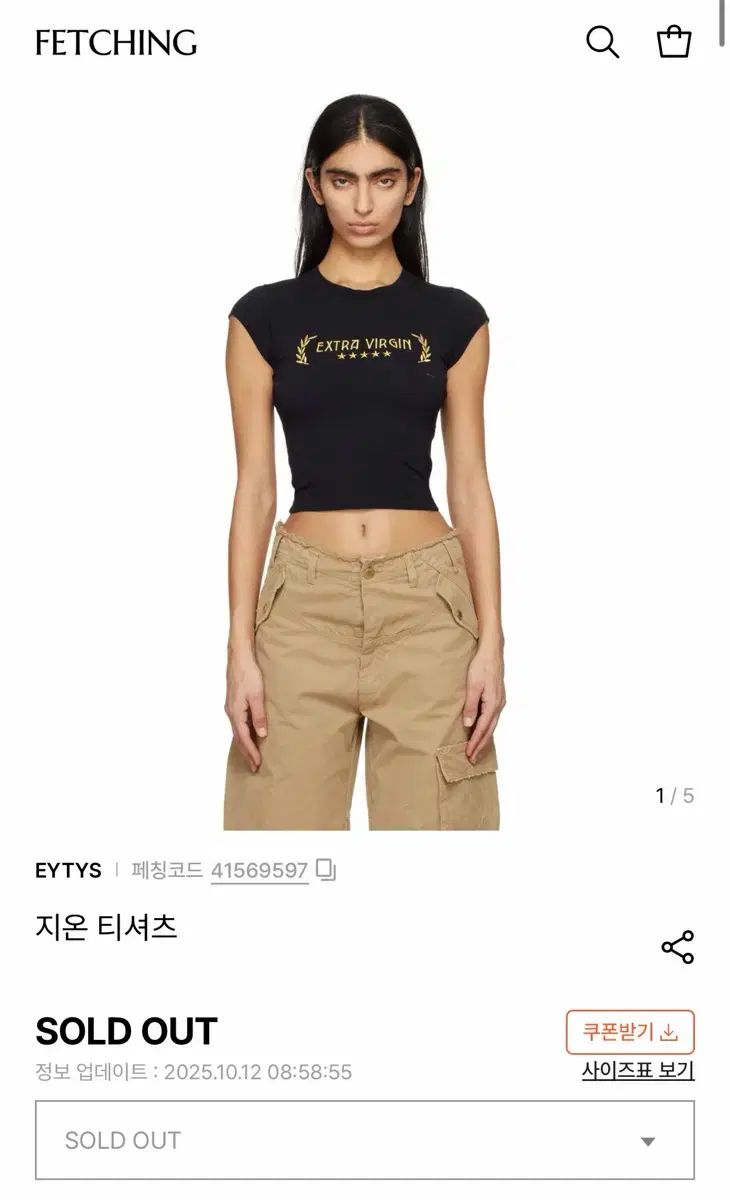Image resolution: width=730 pixels, height=1200 pixels.
Task: Copy product code using the copy icon
Action: coord(328,871)
